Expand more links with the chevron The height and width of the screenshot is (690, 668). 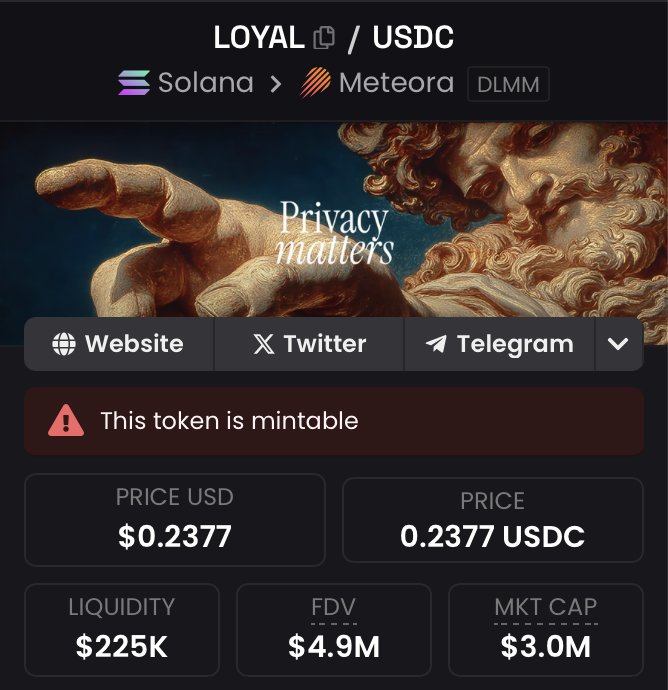pyautogui.click(x=619, y=344)
